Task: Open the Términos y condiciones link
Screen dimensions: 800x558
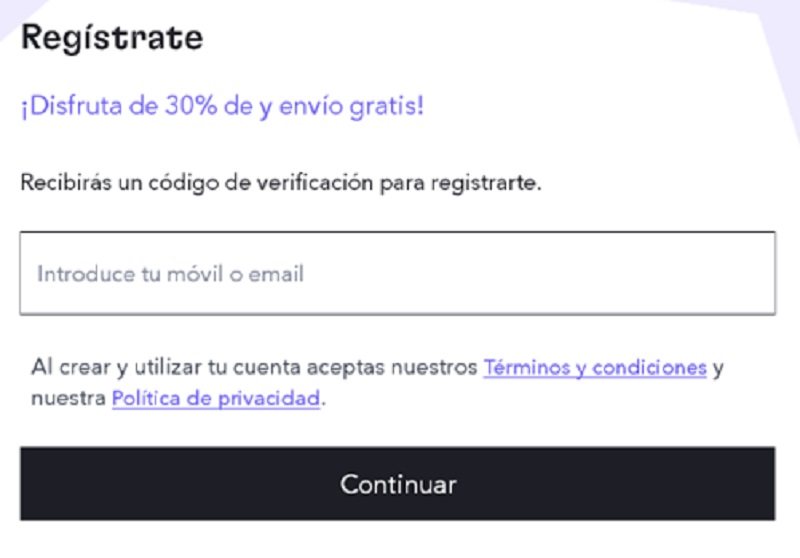Action: [x=595, y=367]
